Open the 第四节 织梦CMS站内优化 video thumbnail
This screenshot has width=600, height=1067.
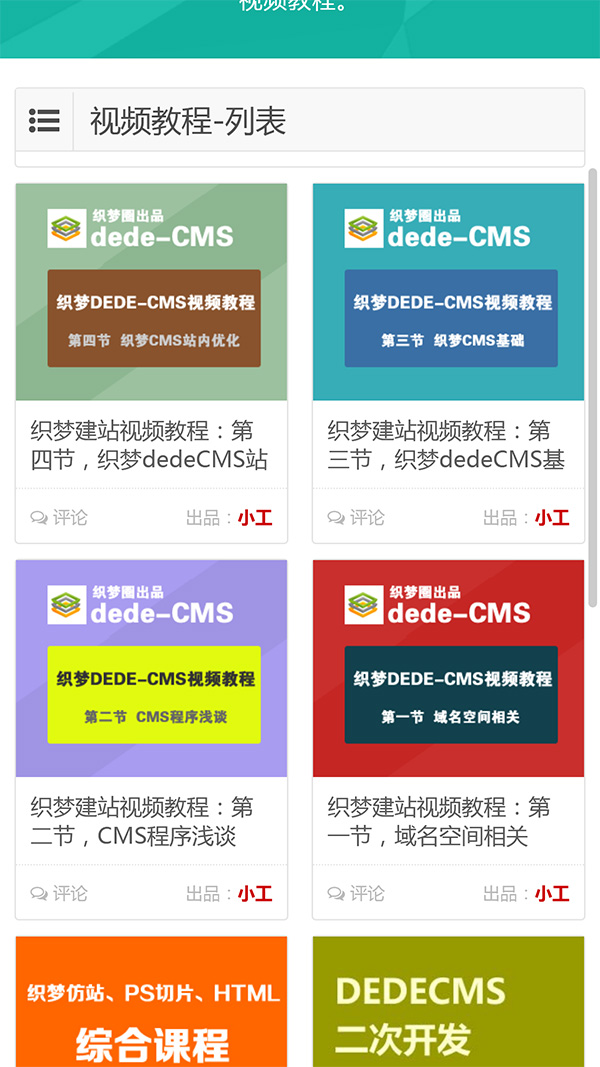coord(151,292)
